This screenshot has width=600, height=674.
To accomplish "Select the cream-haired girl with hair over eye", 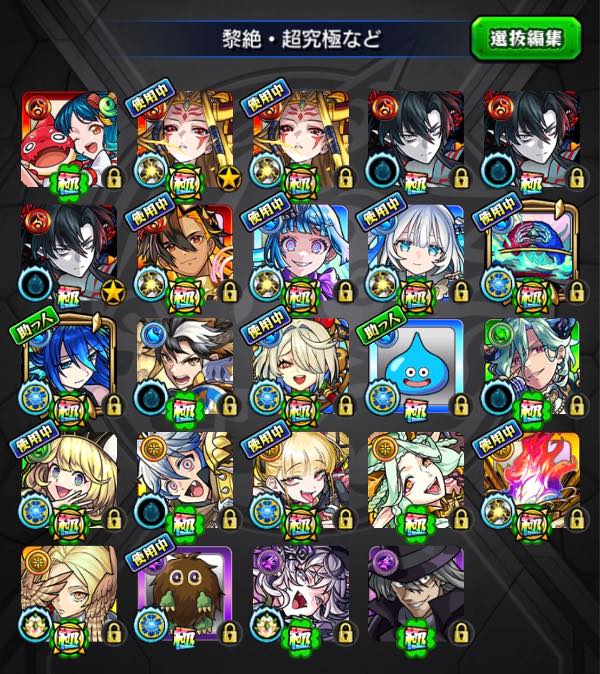I will click(300, 367).
